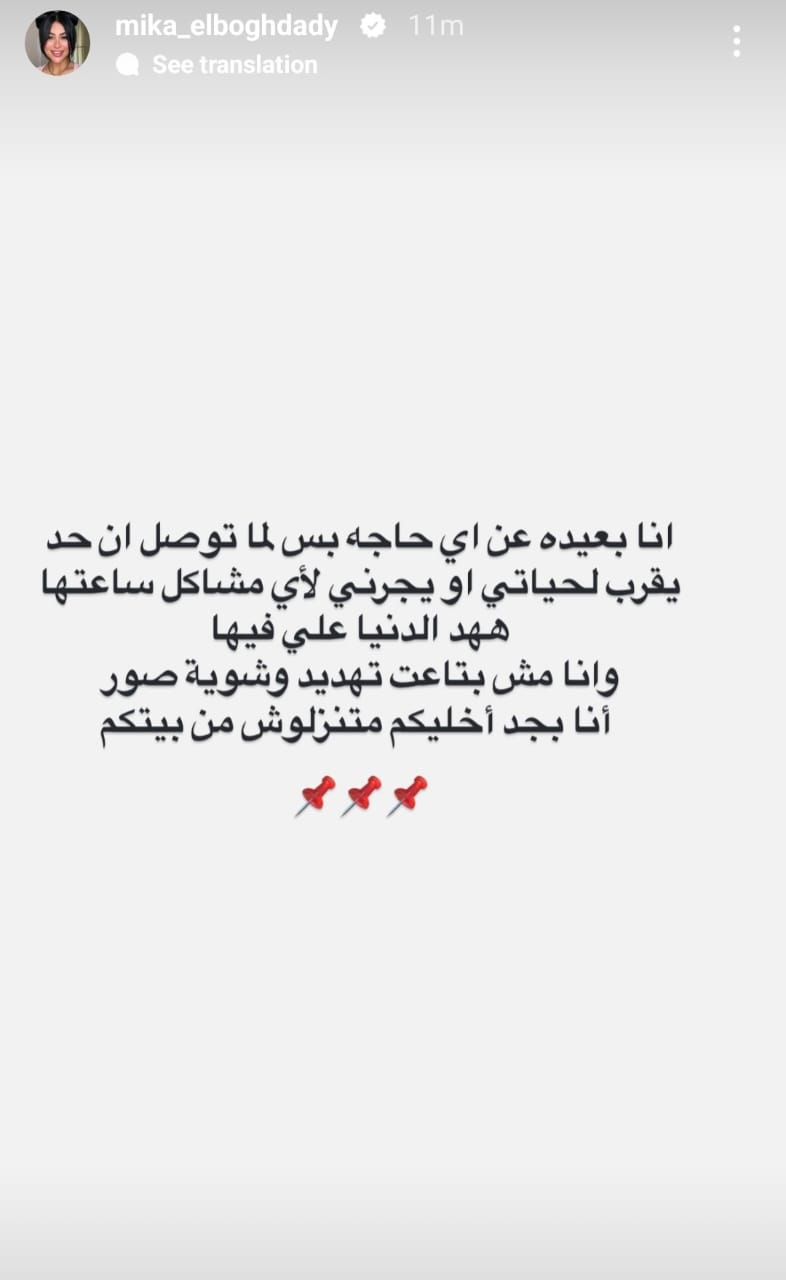The width and height of the screenshot is (786, 1280).
Task: Open mika_elboghdady's profile picture
Action: [57, 43]
